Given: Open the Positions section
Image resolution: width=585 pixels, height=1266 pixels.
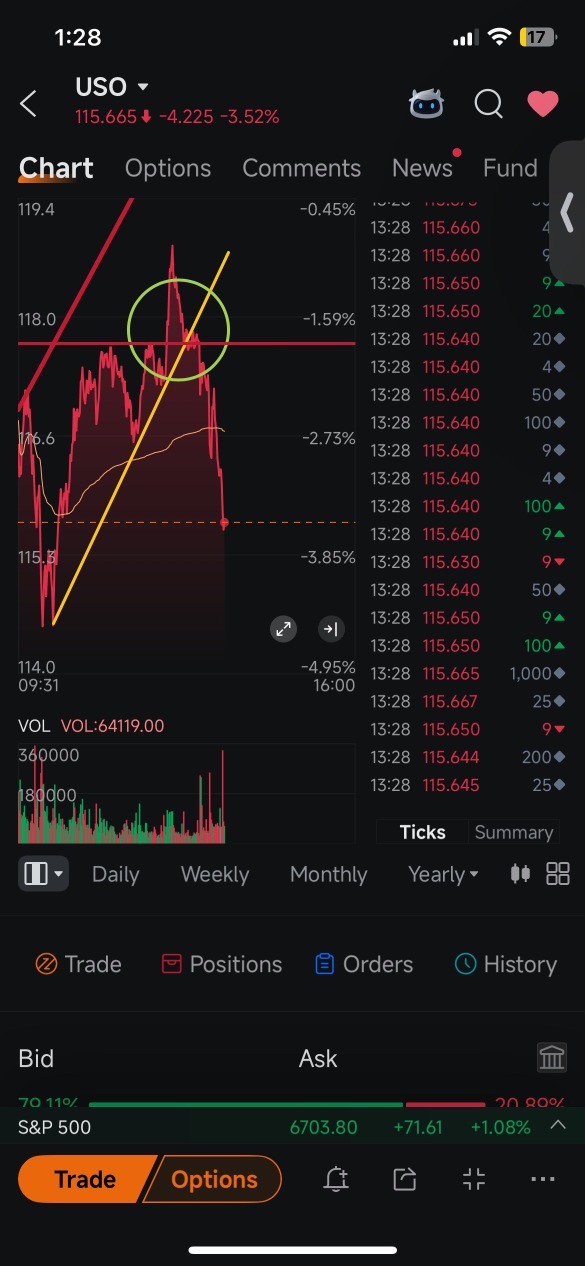Looking at the screenshot, I should 222,964.
